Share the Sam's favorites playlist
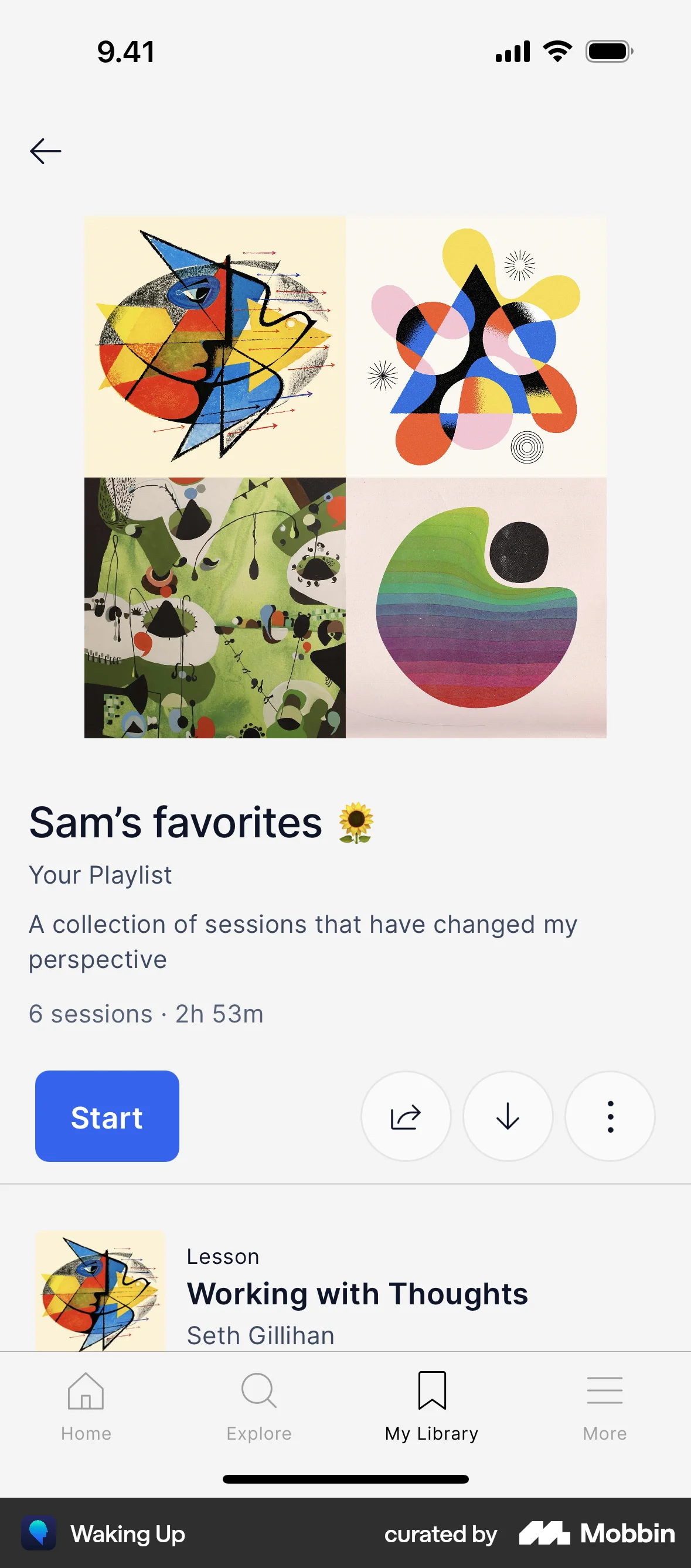The height and width of the screenshot is (1568, 691). pyautogui.click(x=406, y=1116)
